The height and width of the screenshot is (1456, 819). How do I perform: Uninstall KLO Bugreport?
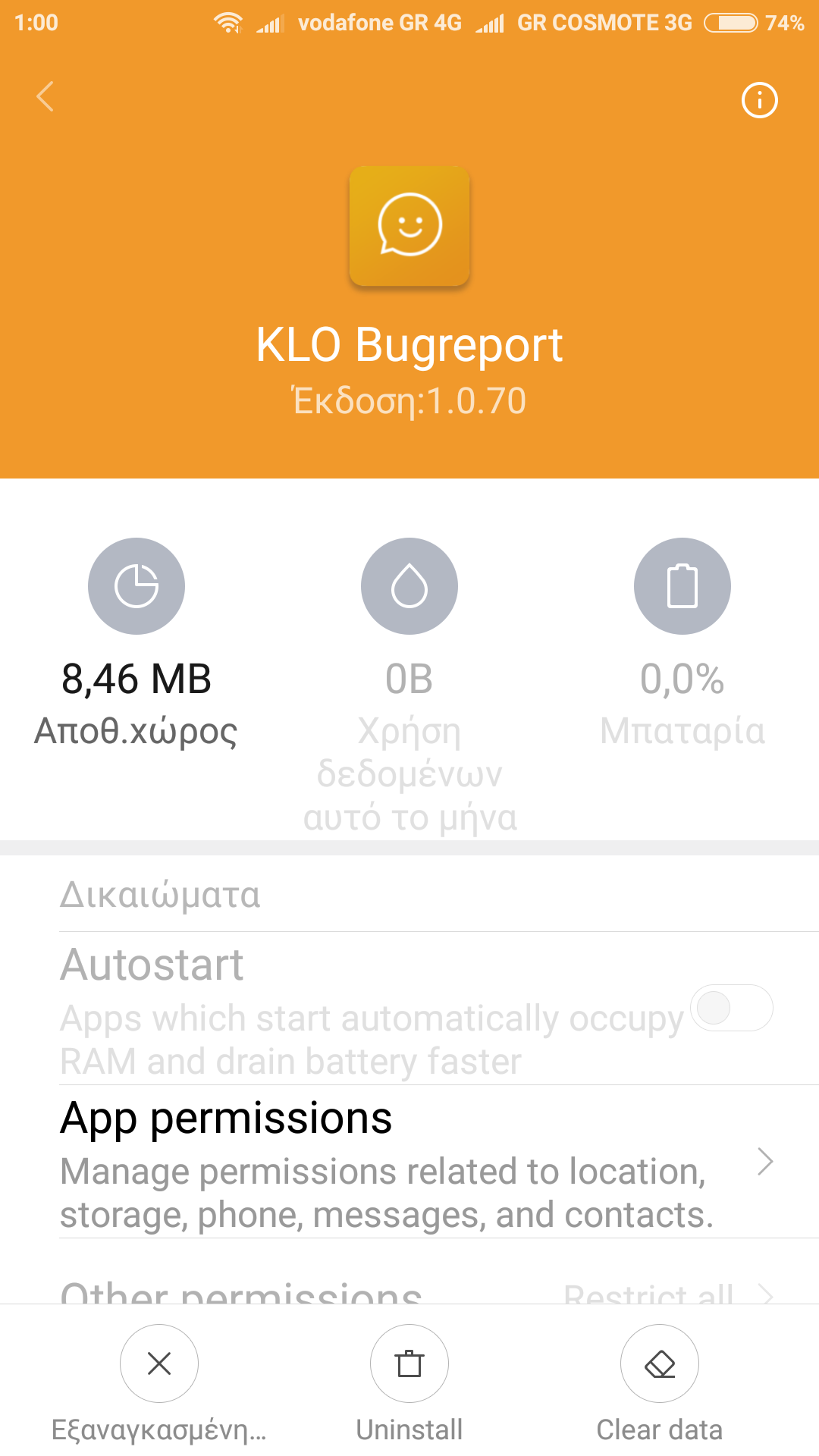pos(409,1363)
